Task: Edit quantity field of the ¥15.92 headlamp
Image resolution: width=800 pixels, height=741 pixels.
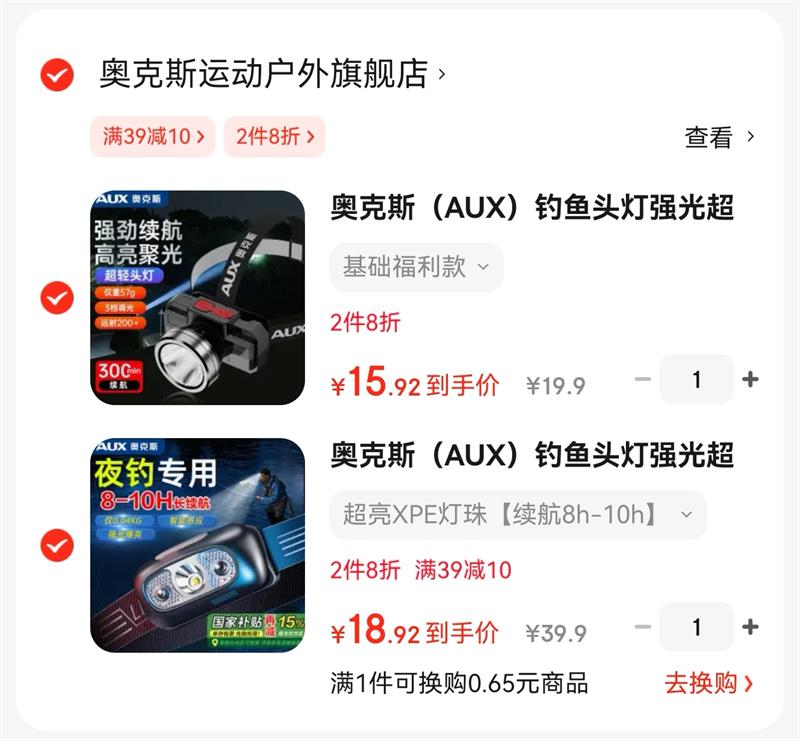Action: (x=696, y=379)
